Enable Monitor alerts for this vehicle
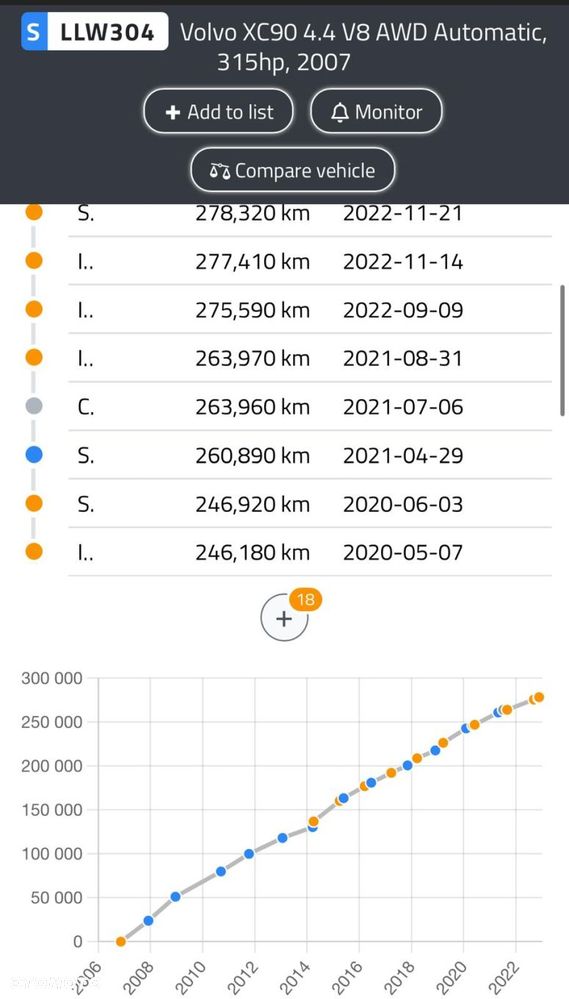The height and width of the screenshot is (999, 569). tap(376, 112)
